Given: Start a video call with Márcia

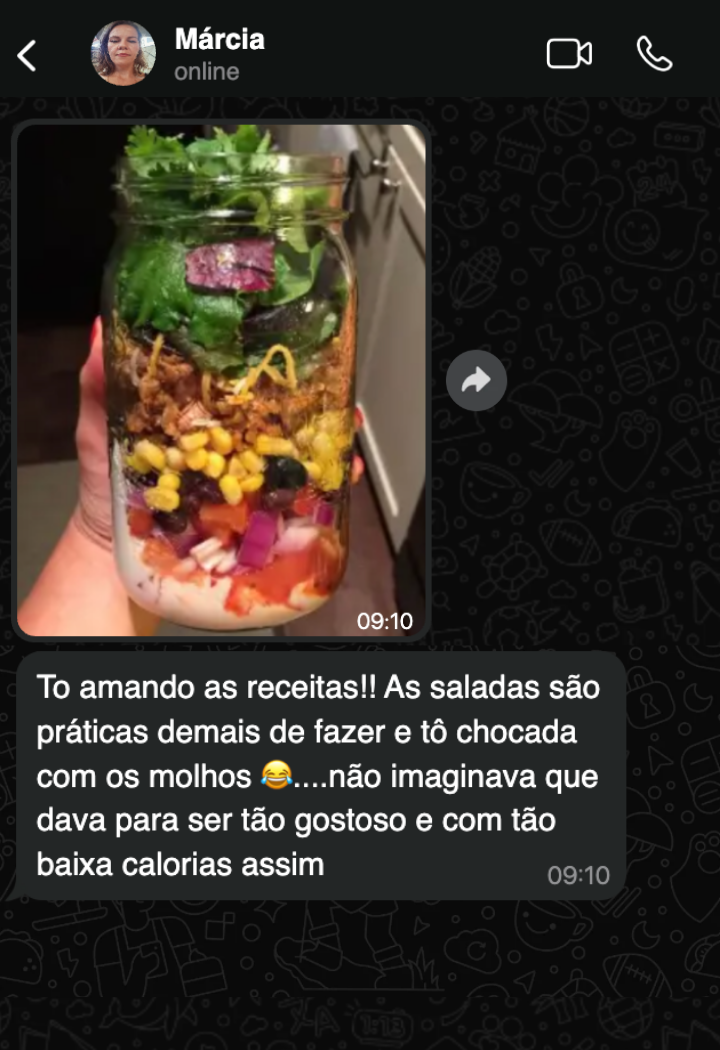Looking at the screenshot, I should tap(569, 54).
